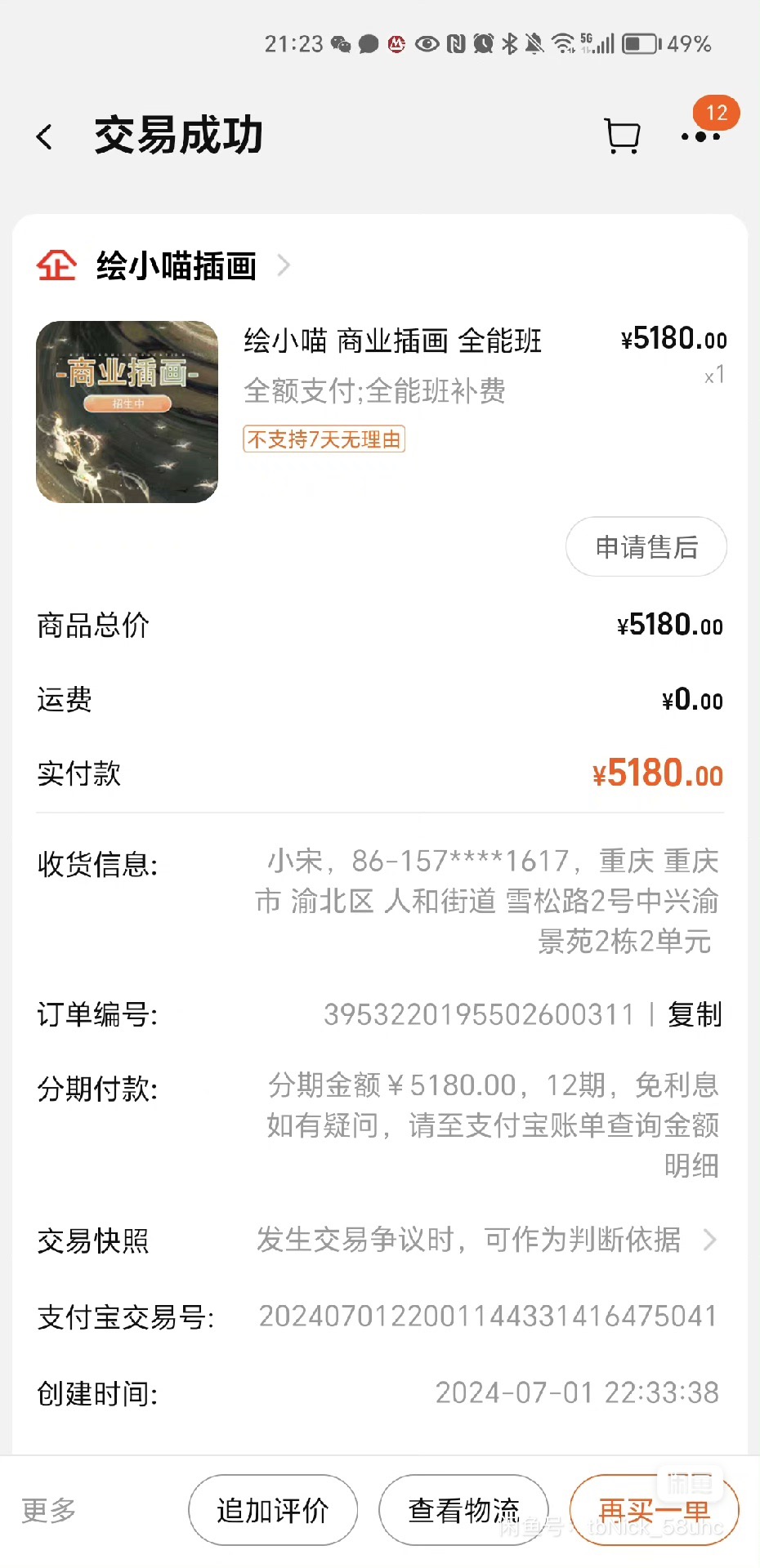
Task: Open the 商业插画 product thumbnail
Action: click(126, 412)
